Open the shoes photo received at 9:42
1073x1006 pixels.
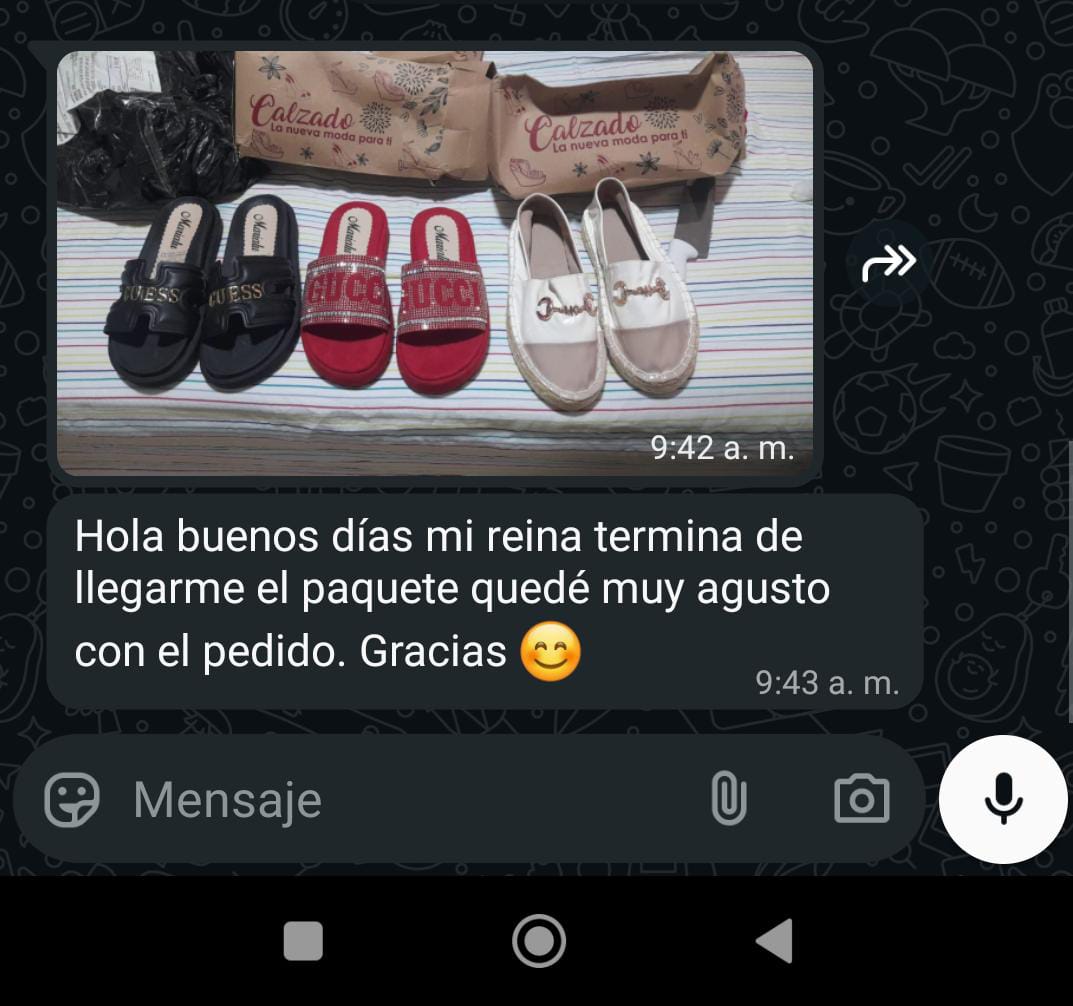(x=434, y=260)
